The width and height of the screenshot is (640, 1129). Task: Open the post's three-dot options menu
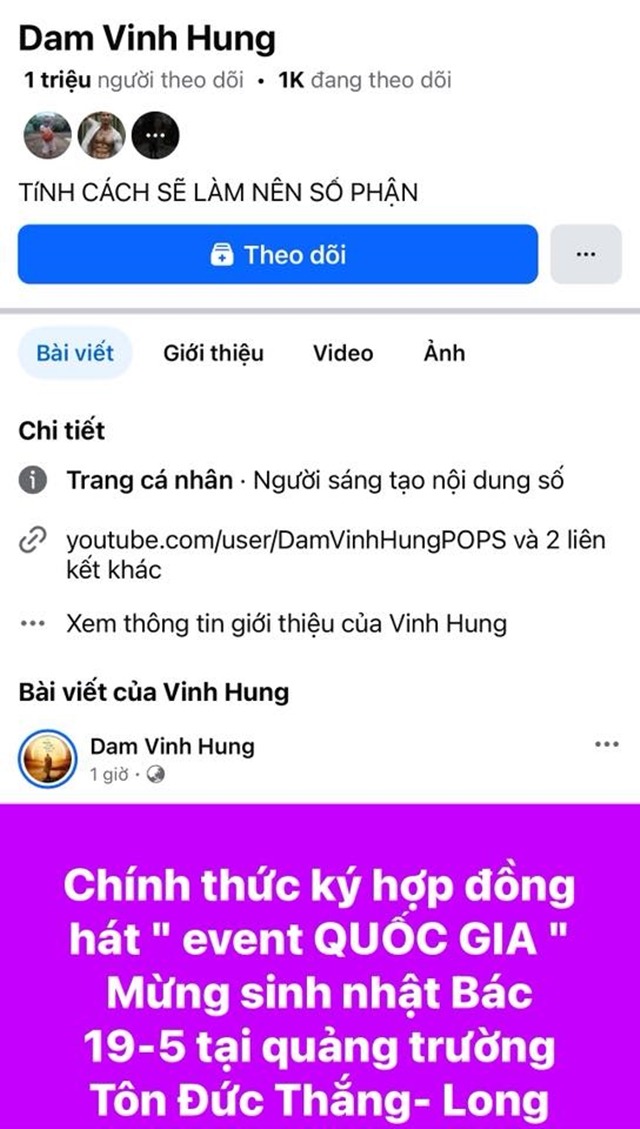point(606,745)
